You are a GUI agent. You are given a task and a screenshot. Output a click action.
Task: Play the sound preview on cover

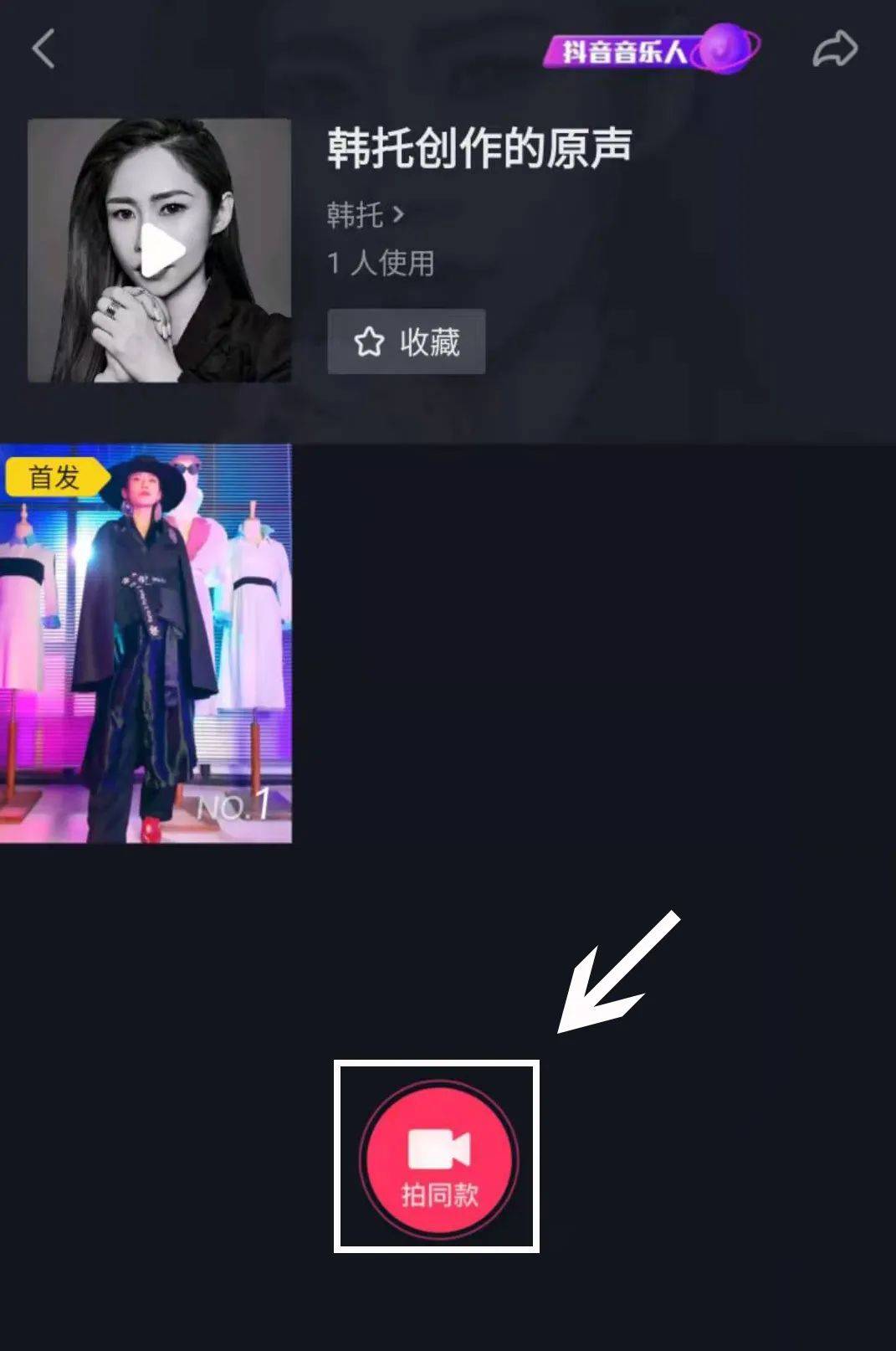(161, 250)
